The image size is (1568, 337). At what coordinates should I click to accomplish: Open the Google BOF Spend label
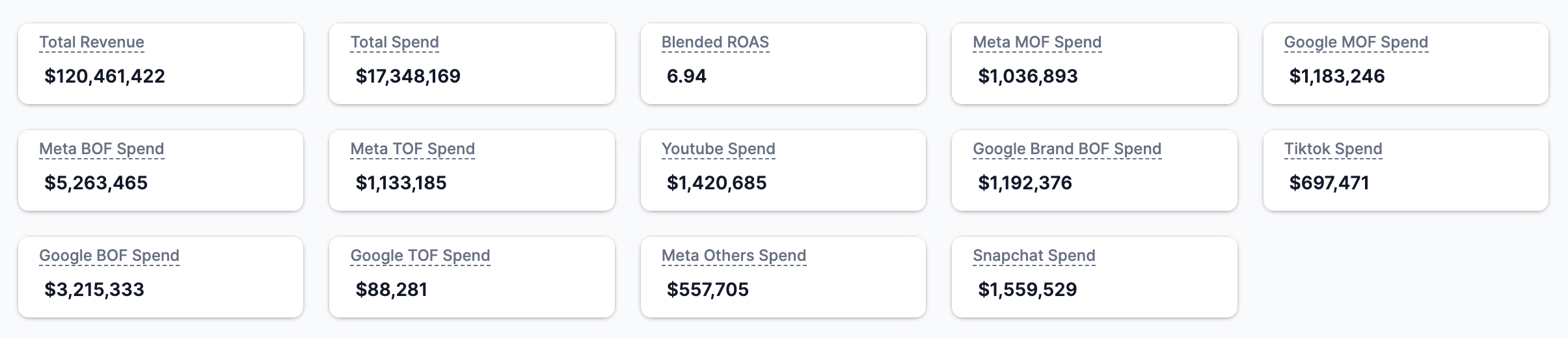click(x=109, y=256)
